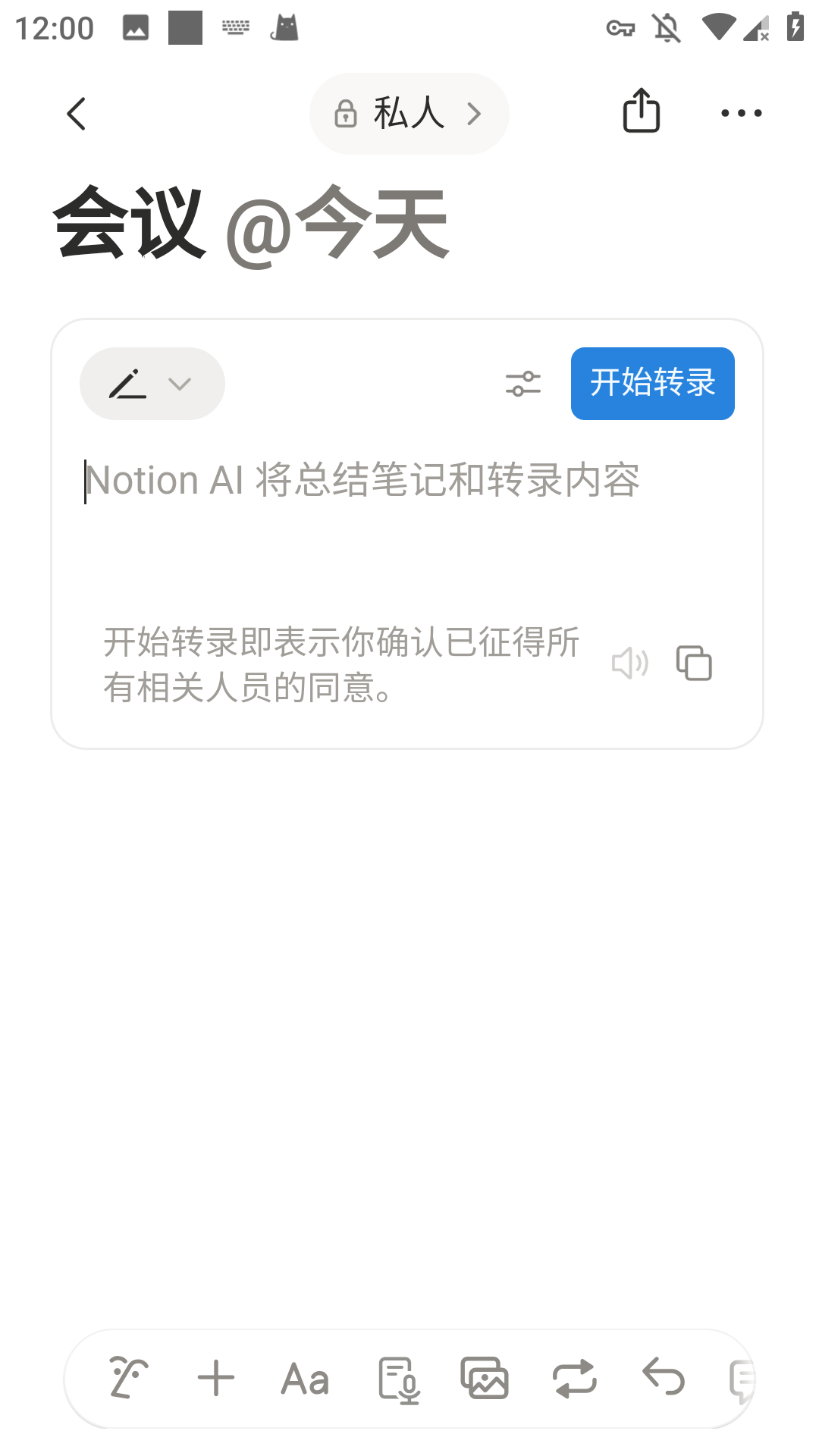Screen dimensions: 819x1456
Task: Toggle the speaker audio icon
Action: [x=630, y=664]
